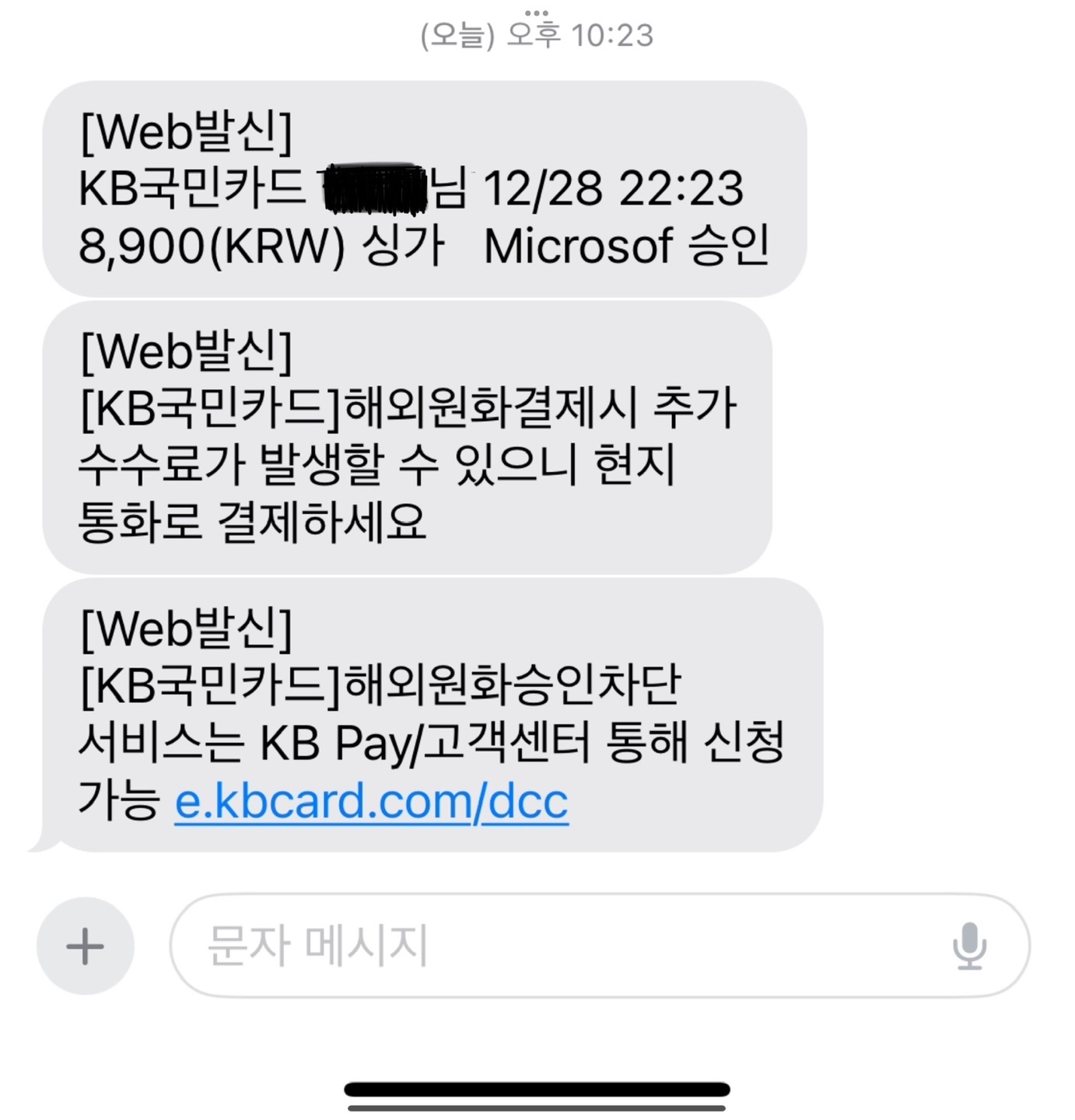
Task: Tap the ellipsis indicator above the timestamp
Action: click(x=536, y=12)
